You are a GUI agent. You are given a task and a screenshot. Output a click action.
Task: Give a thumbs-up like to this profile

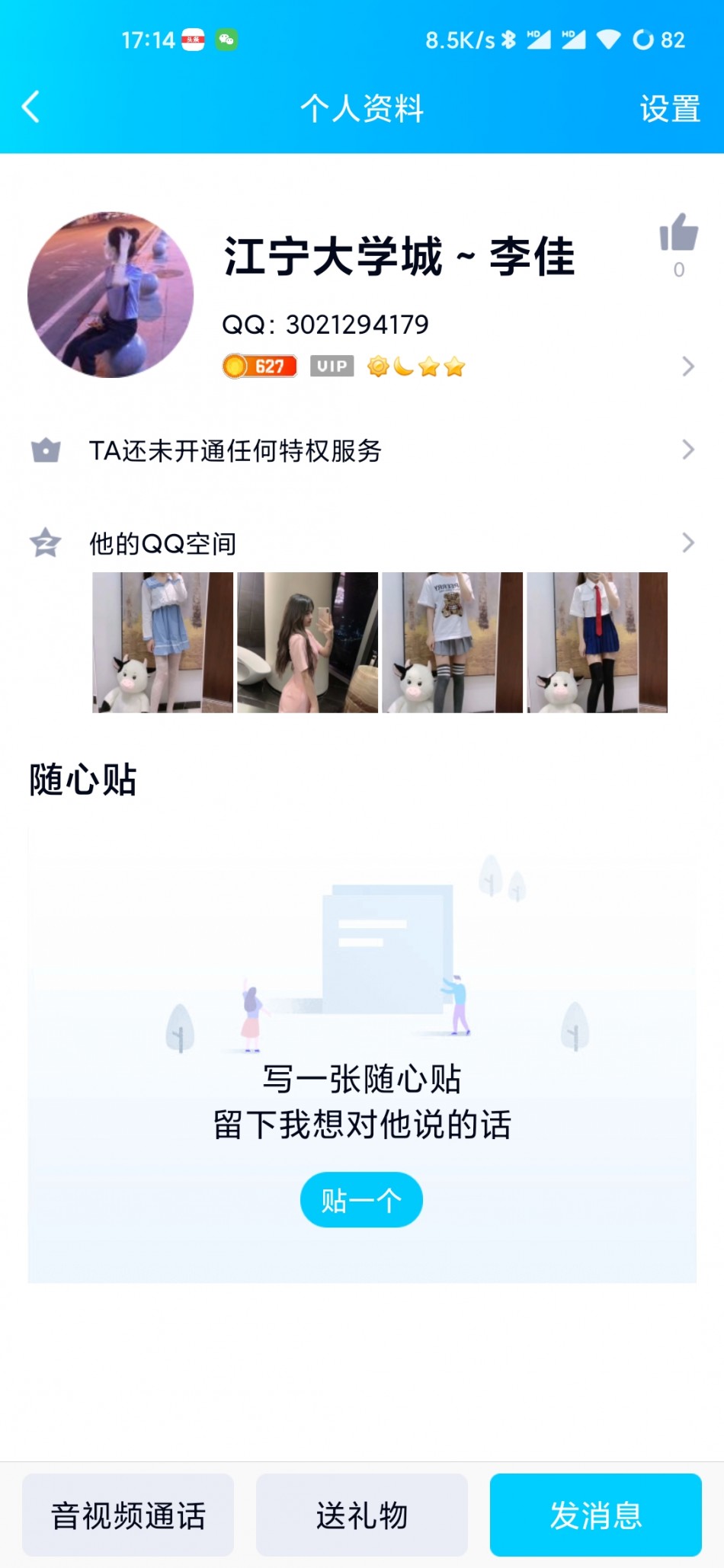pyautogui.click(x=678, y=232)
